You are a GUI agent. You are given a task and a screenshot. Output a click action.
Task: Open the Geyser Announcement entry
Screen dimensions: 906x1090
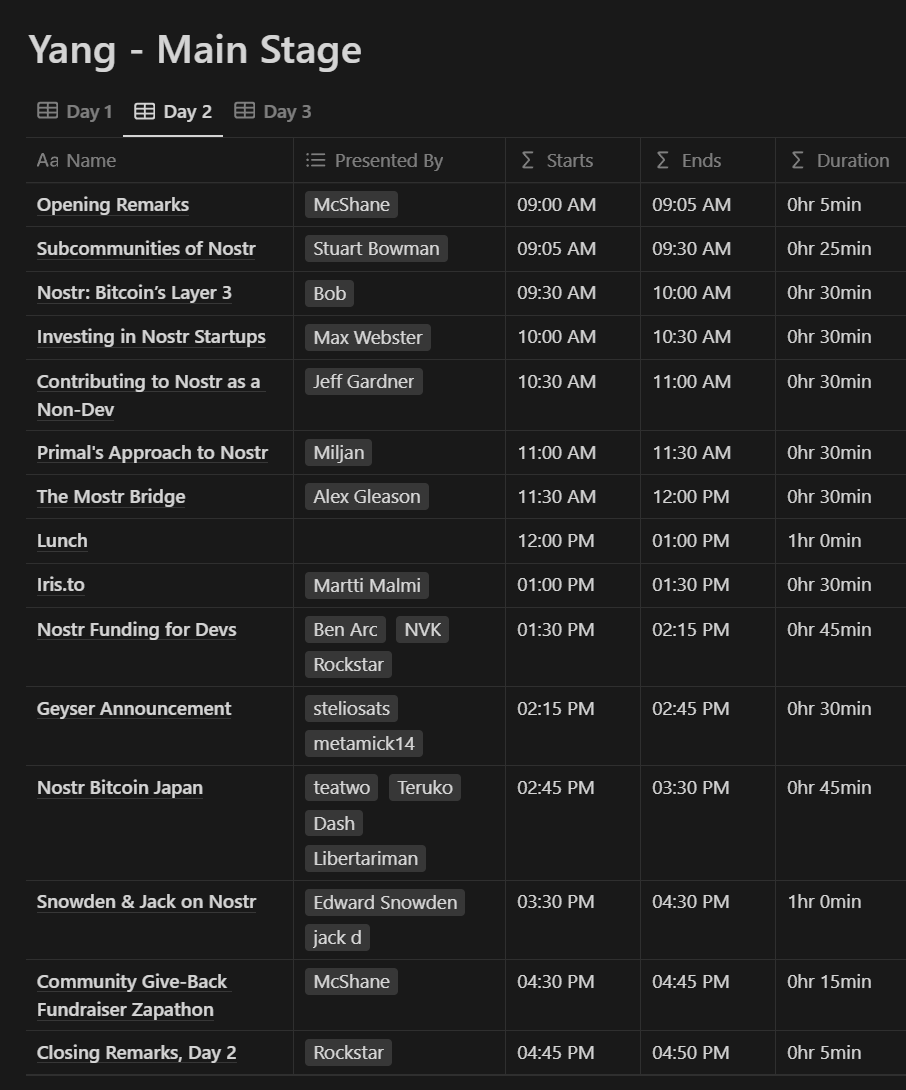(134, 709)
